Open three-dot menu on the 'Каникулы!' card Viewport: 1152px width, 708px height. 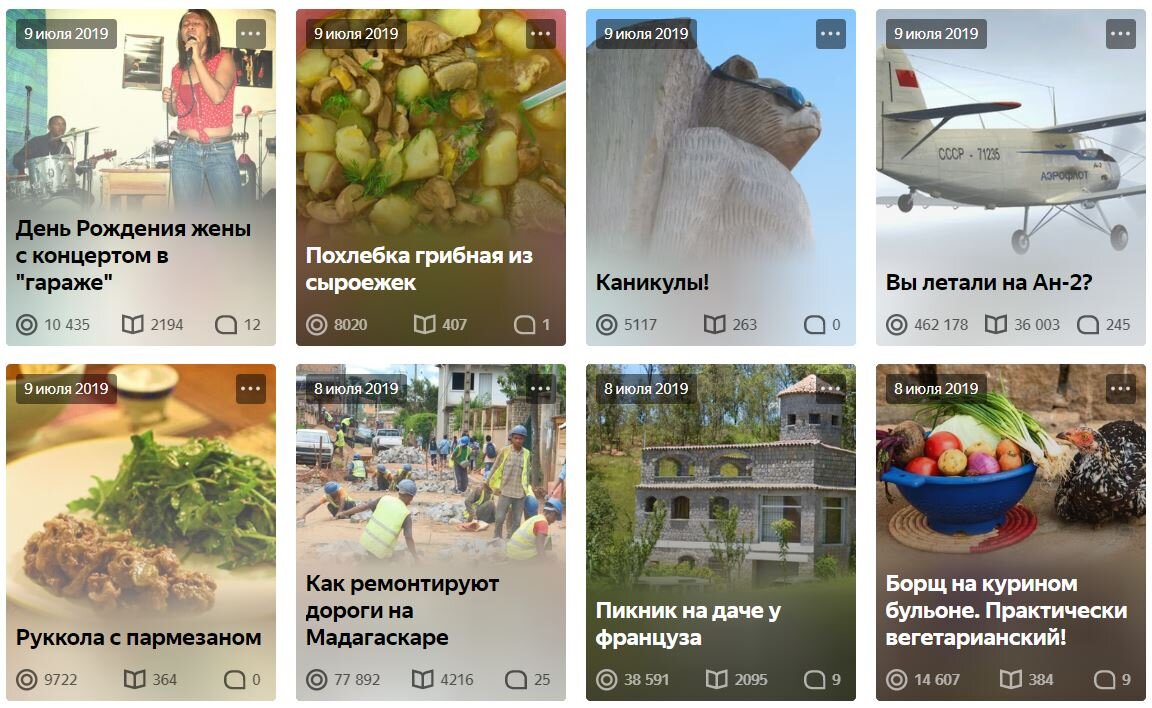[x=831, y=33]
